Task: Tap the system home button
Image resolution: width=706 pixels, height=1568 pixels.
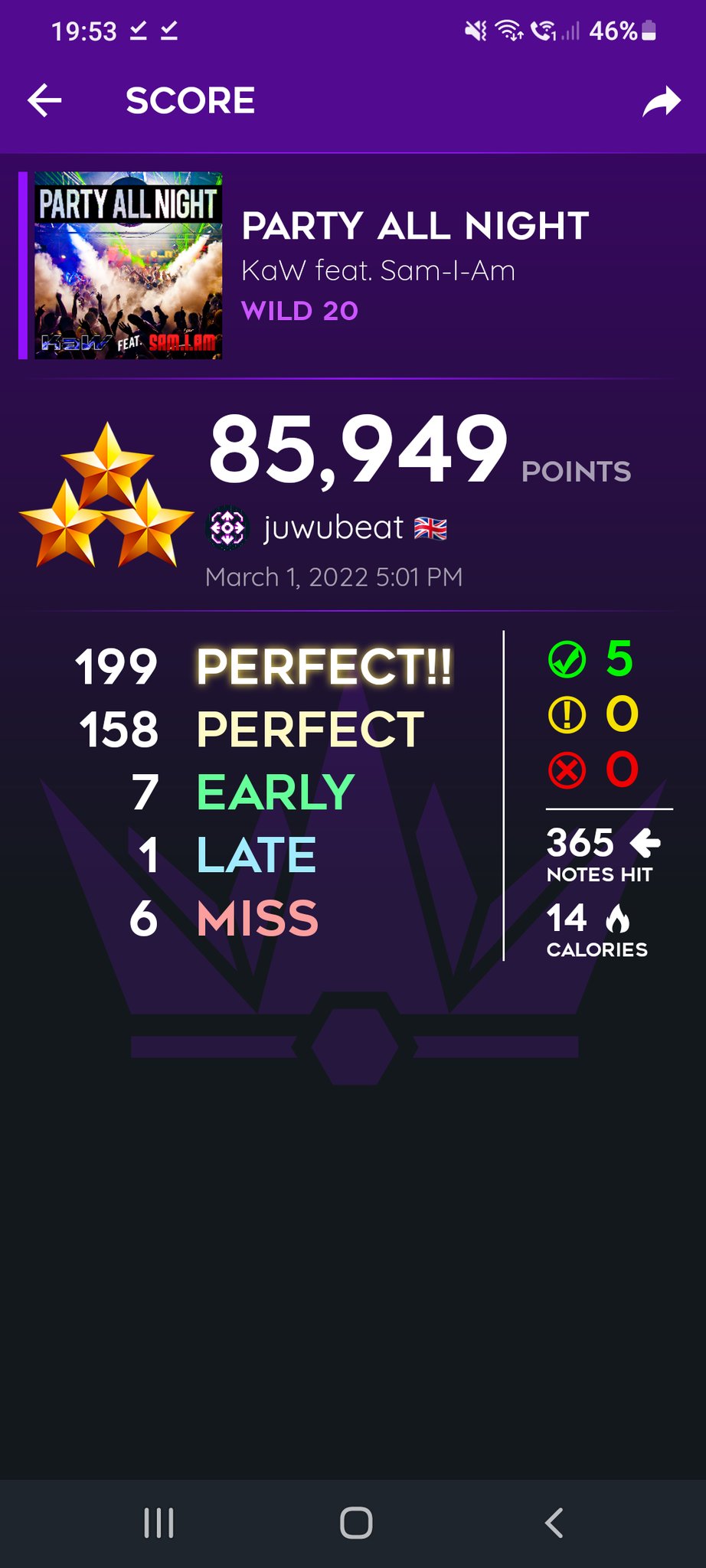Action: [x=356, y=1523]
